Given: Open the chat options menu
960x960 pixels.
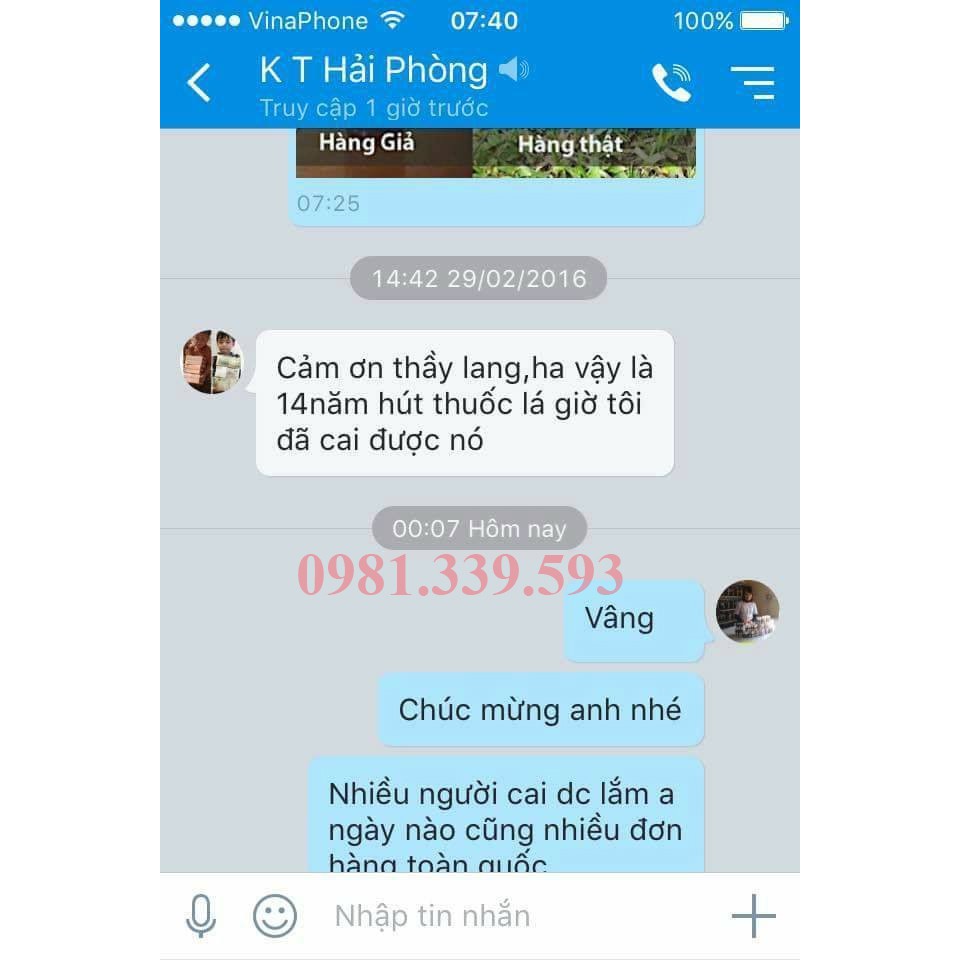Looking at the screenshot, I should (752, 83).
